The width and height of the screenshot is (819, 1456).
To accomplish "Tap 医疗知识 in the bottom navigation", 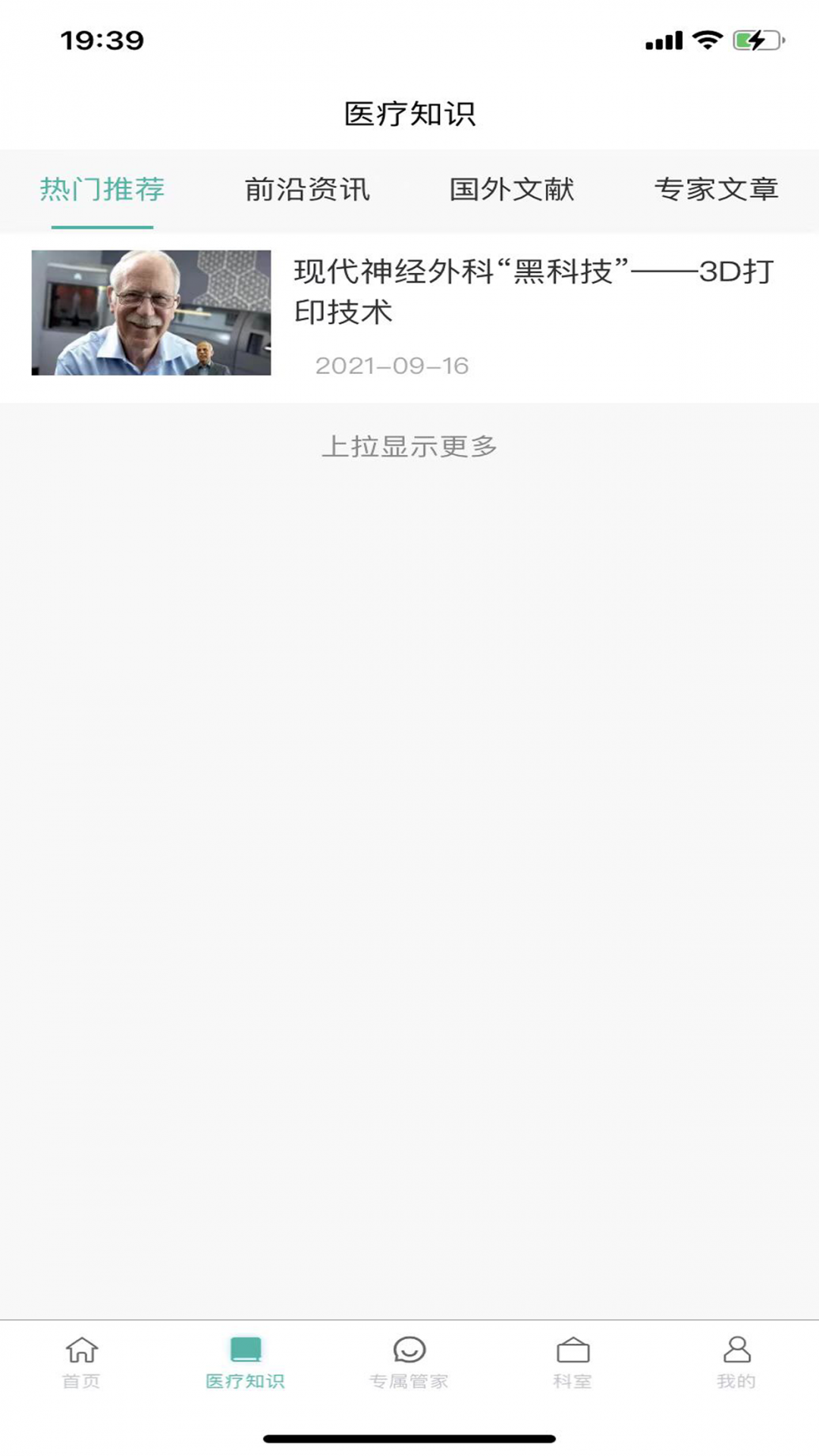I will point(246,1363).
